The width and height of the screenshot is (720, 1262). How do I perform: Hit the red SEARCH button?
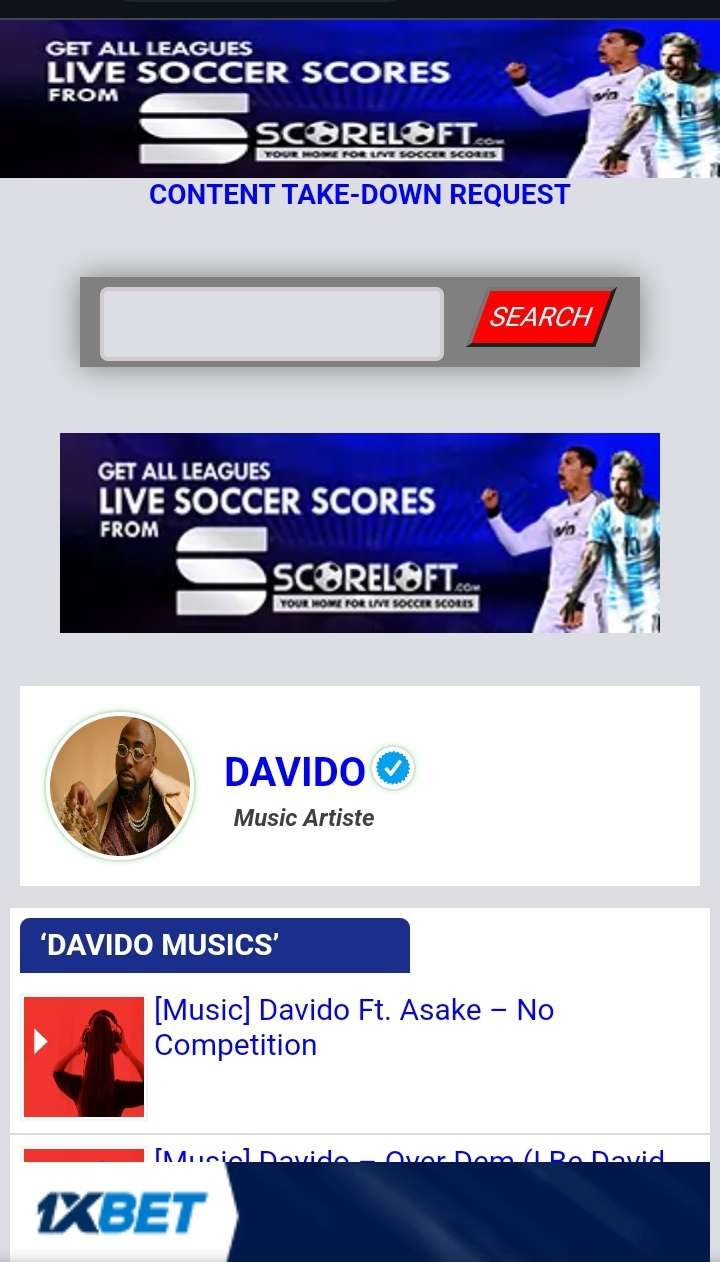point(542,318)
